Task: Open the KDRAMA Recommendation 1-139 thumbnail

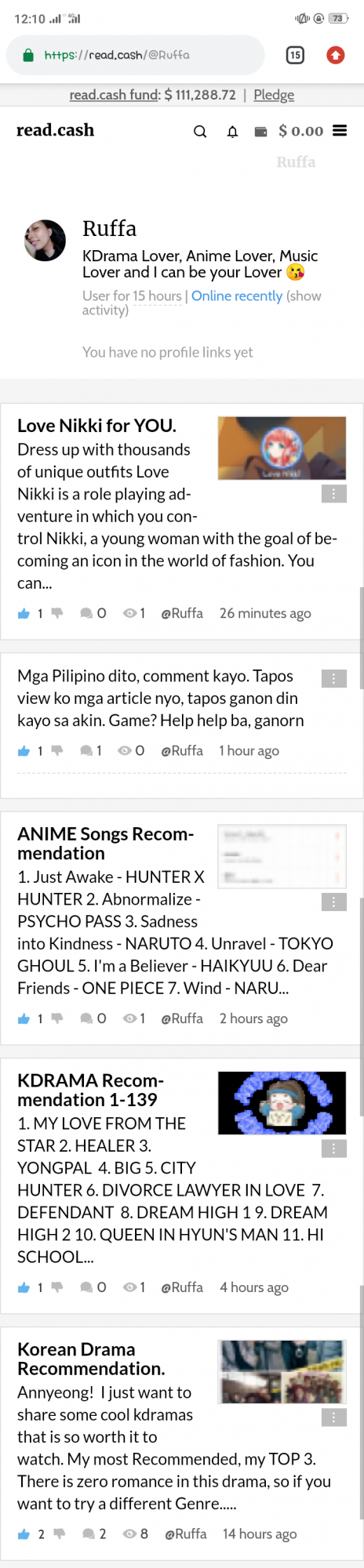Action: point(282,1102)
